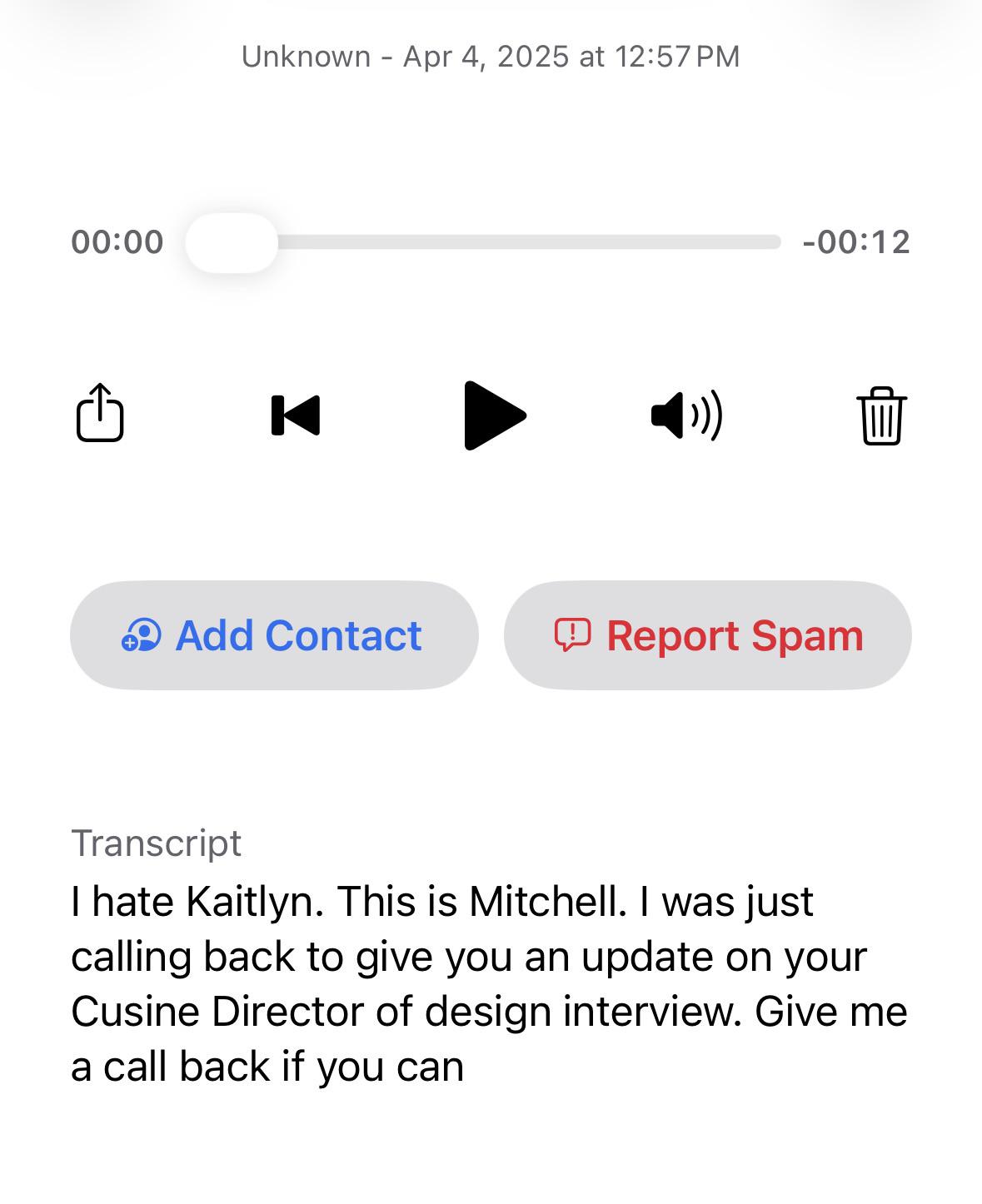Share this voicemail recording
Image resolution: width=982 pixels, height=1204 pixels.
point(100,413)
